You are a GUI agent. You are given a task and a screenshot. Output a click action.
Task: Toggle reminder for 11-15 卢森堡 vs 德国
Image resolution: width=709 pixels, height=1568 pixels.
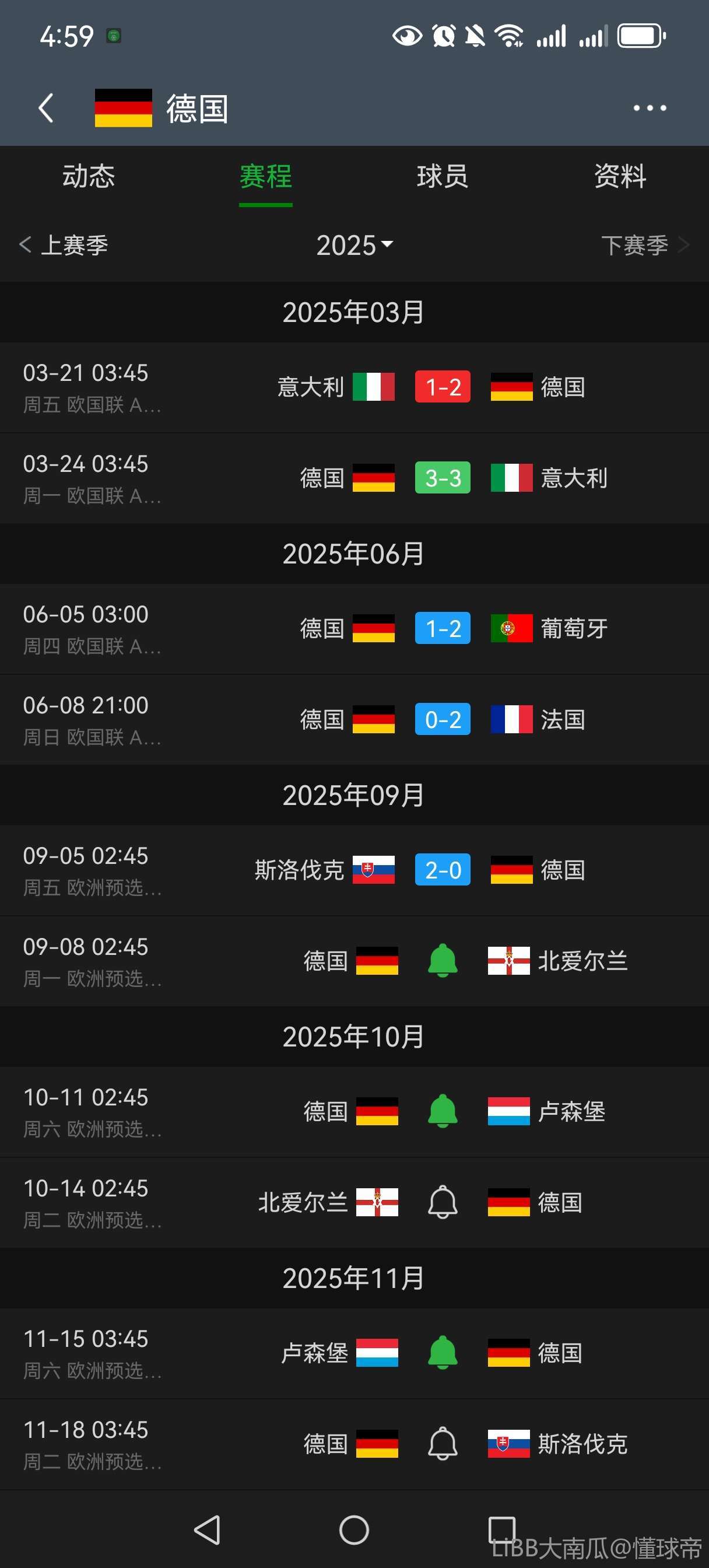tap(443, 1353)
